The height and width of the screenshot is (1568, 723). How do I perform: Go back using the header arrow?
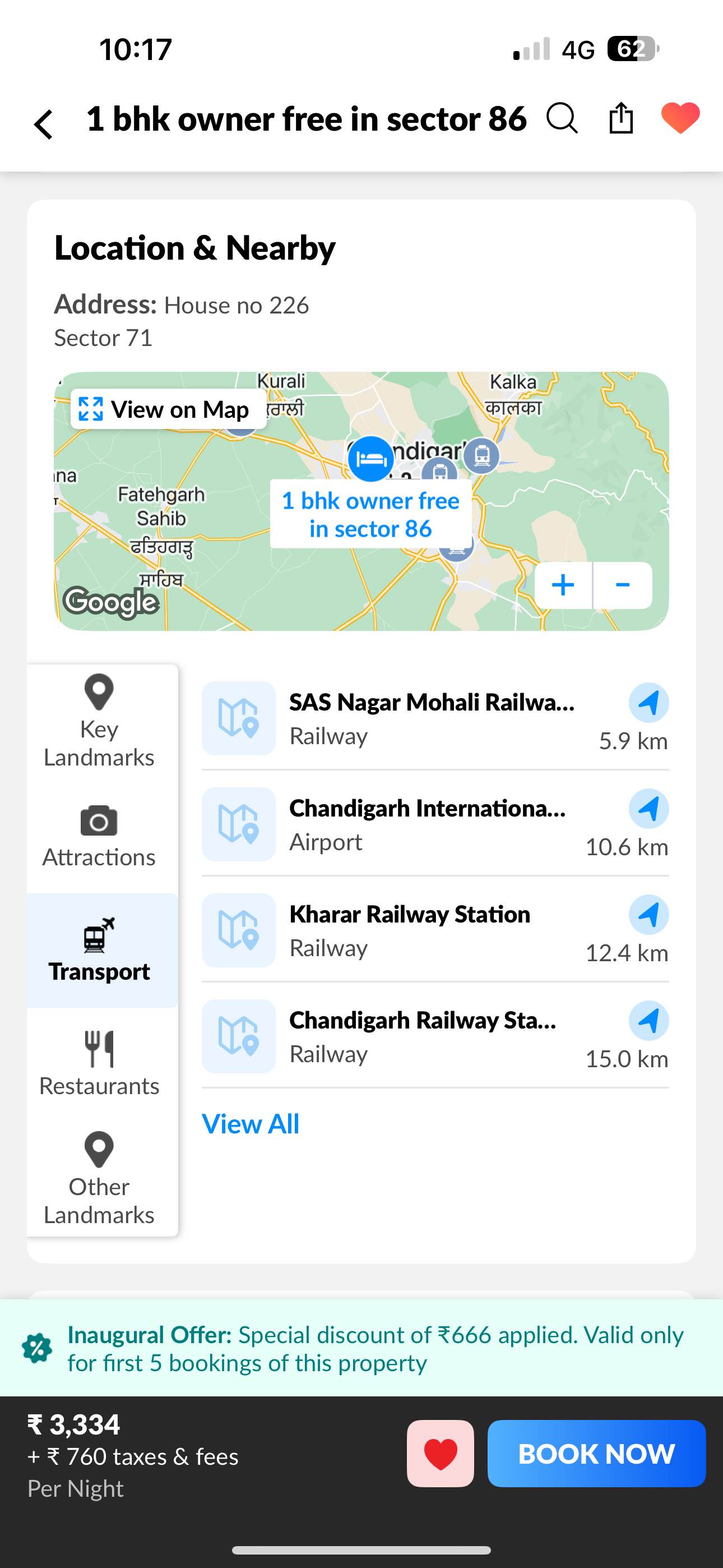[x=44, y=123]
